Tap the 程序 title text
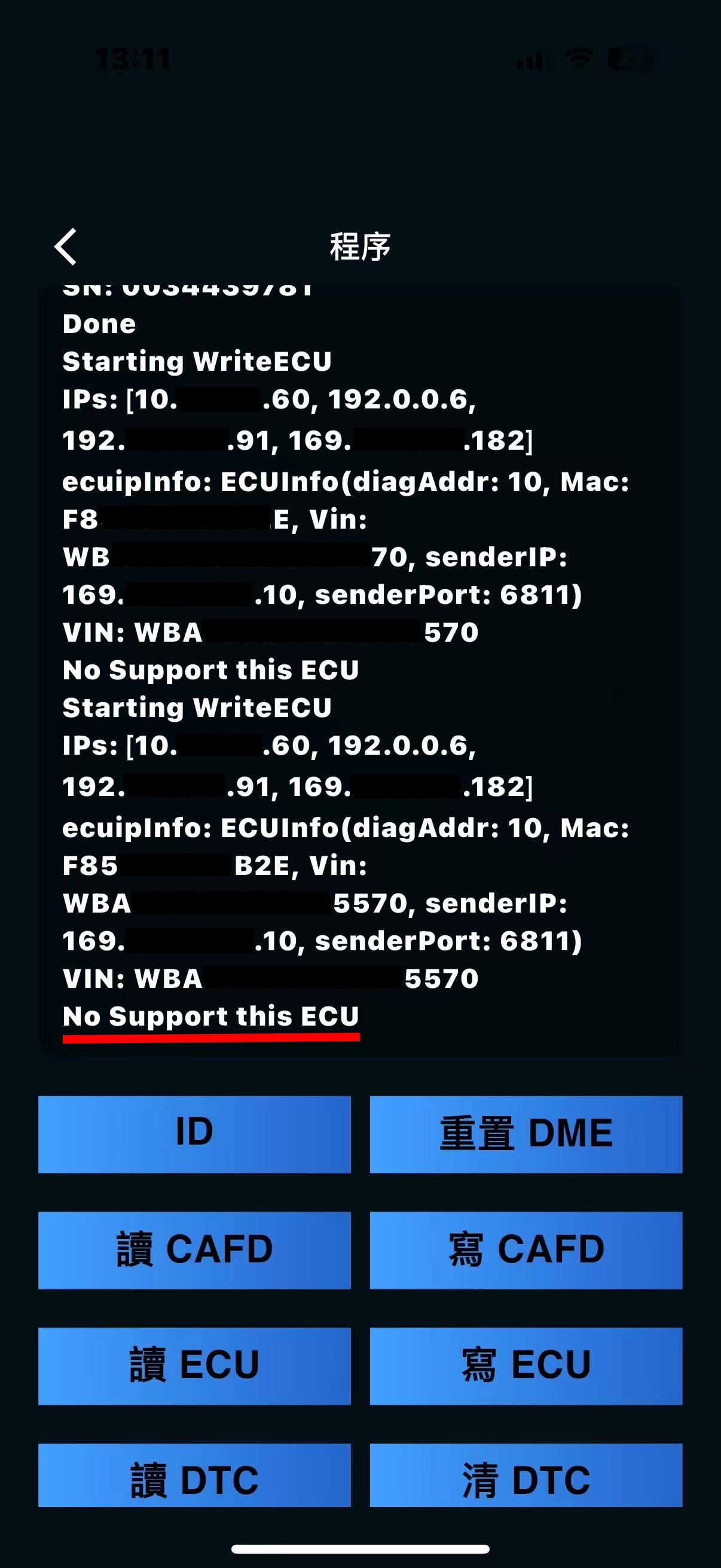The height and width of the screenshot is (1568, 721). (x=360, y=247)
